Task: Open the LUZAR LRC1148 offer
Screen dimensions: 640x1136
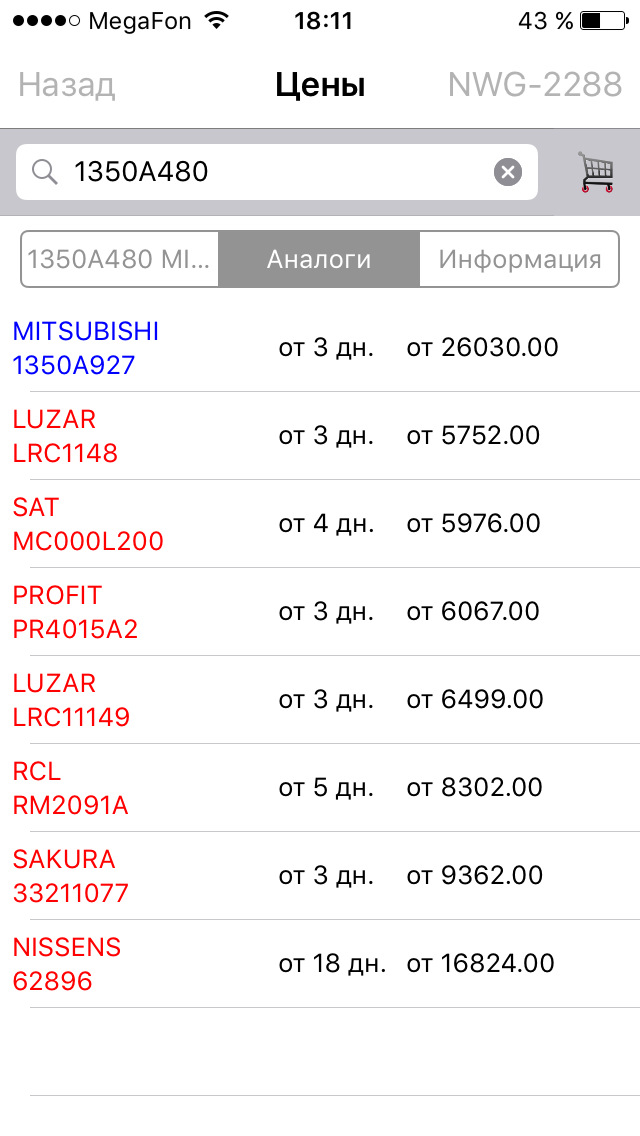Action: (320, 436)
